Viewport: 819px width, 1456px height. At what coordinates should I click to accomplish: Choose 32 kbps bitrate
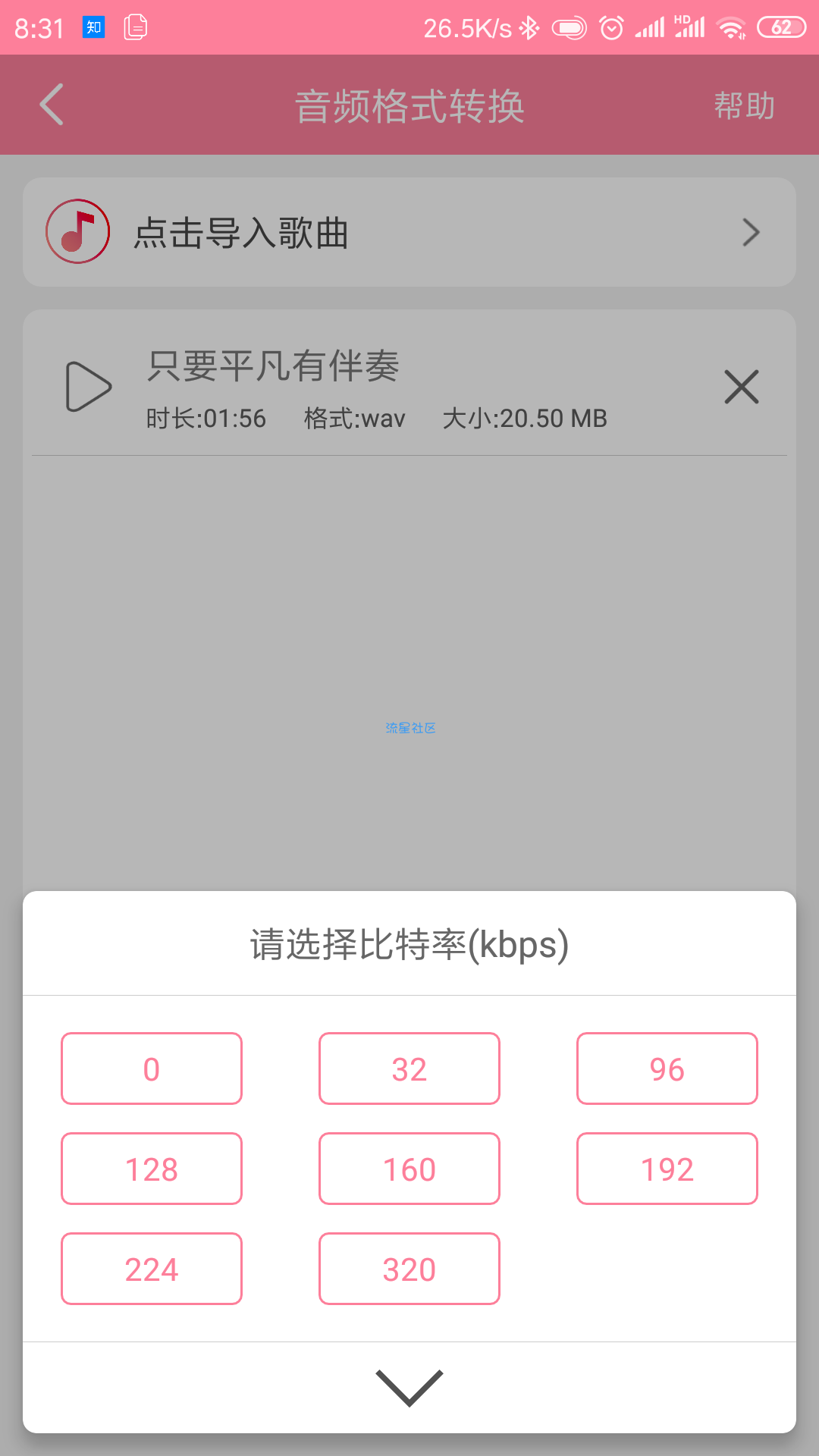click(x=409, y=1068)
